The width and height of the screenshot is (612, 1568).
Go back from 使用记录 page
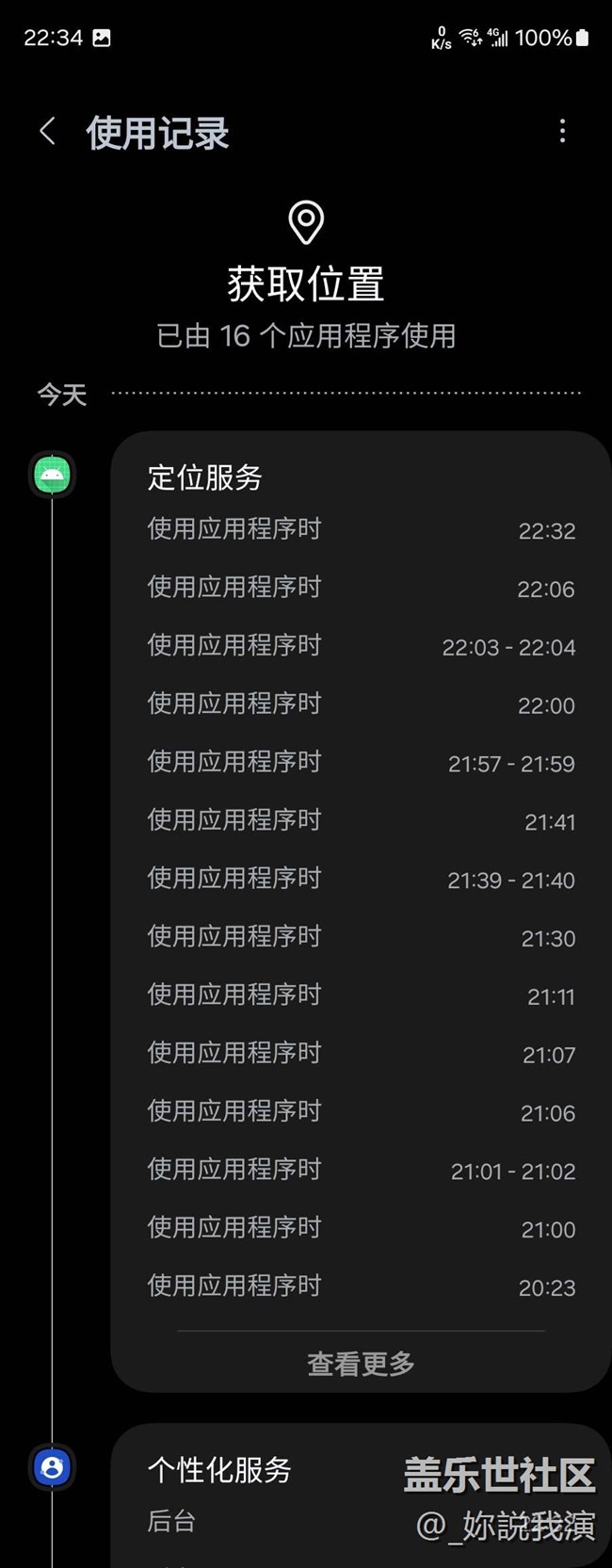47,131
